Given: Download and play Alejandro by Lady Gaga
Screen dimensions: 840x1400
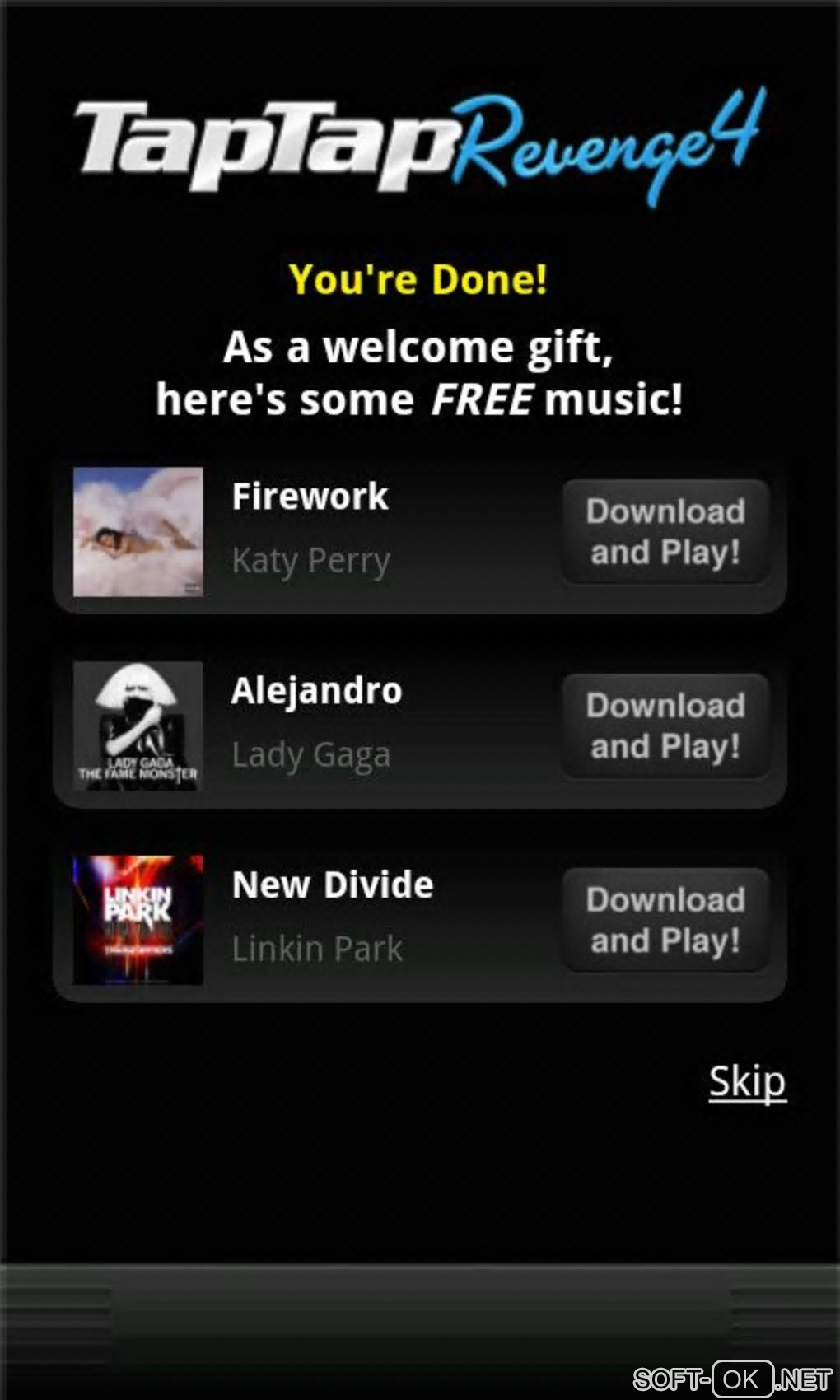Looking at the screenshot, I should [665, 726].
